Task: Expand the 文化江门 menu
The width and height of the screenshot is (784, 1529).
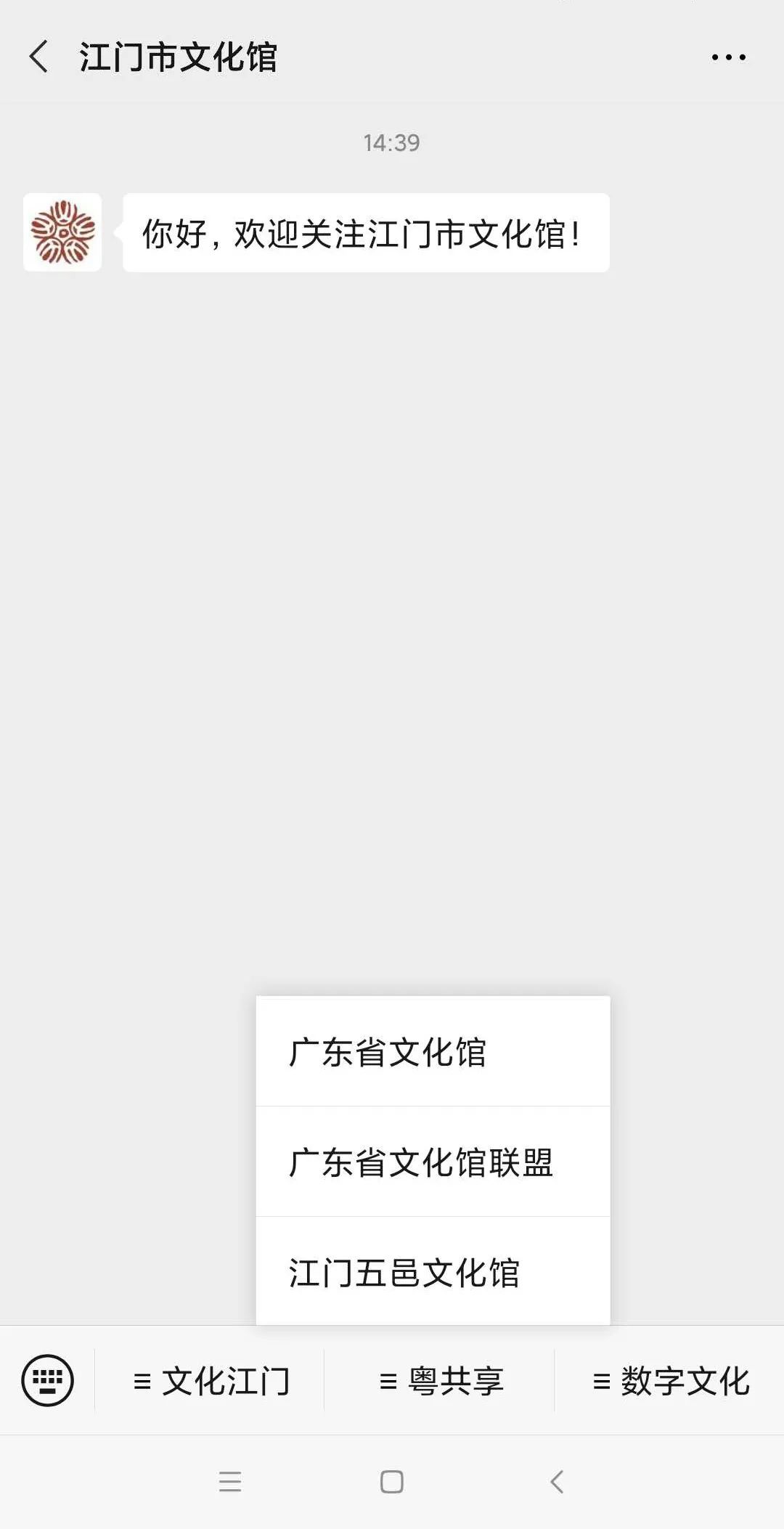Action: (211, 1381)
